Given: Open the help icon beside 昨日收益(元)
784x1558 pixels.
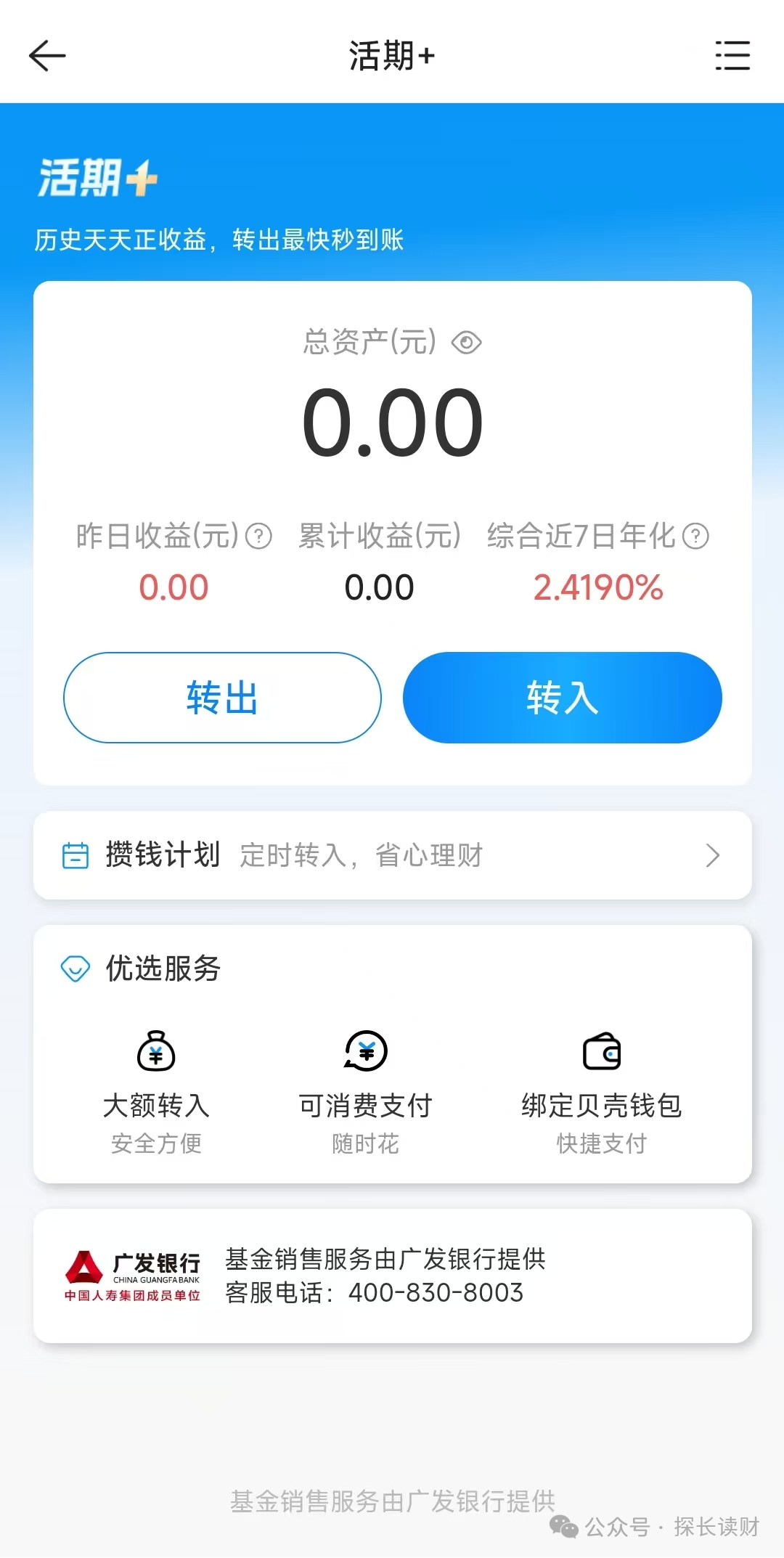Looking at the screenshot, I should 258,537.
